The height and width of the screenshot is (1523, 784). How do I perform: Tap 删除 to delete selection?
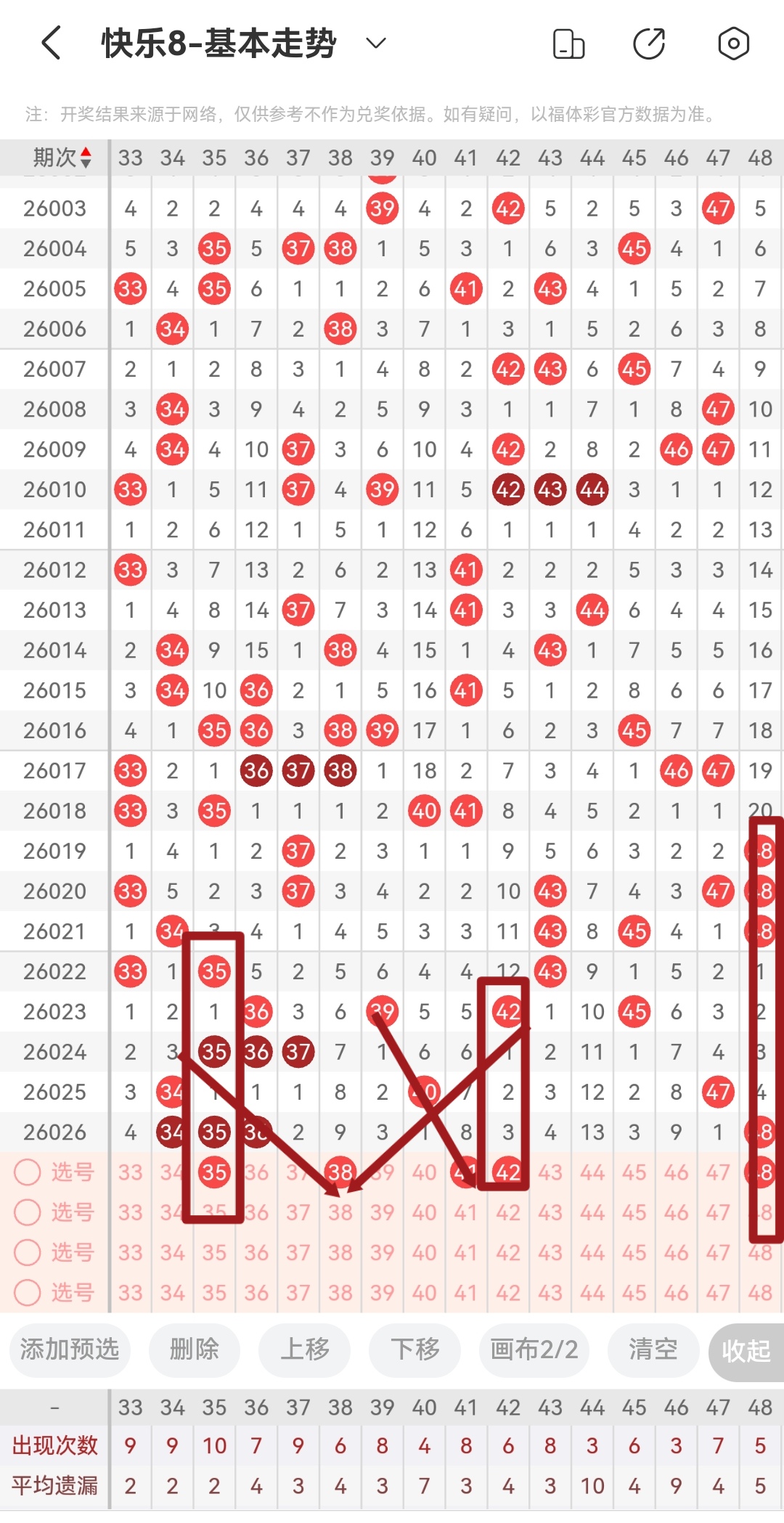[x=194, y=1350]
